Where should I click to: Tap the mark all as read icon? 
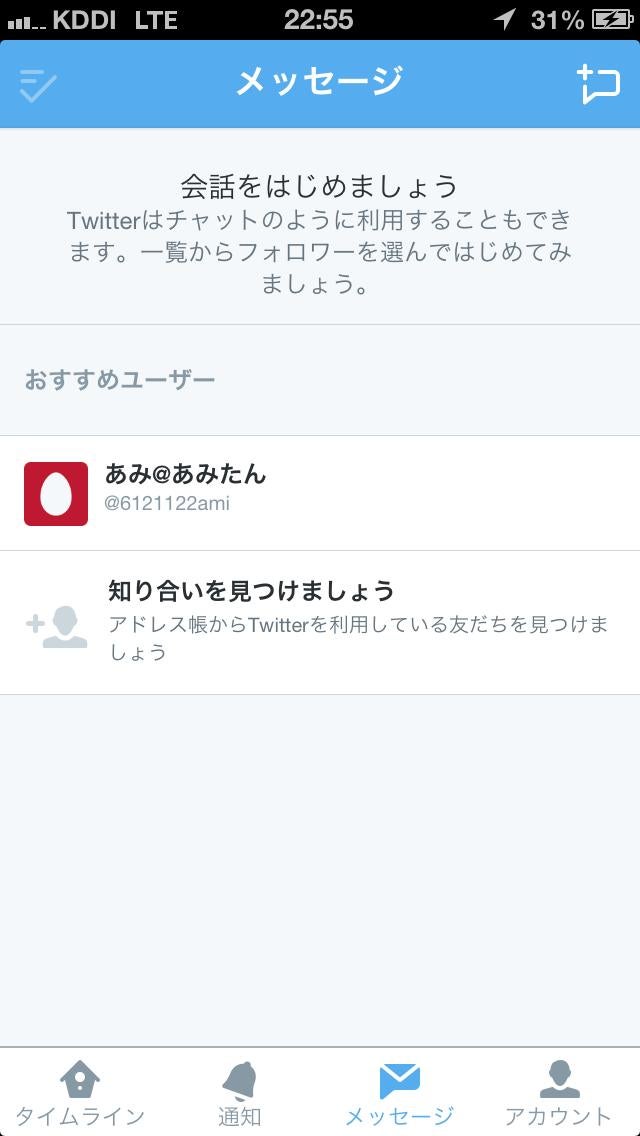click(38, 85)
